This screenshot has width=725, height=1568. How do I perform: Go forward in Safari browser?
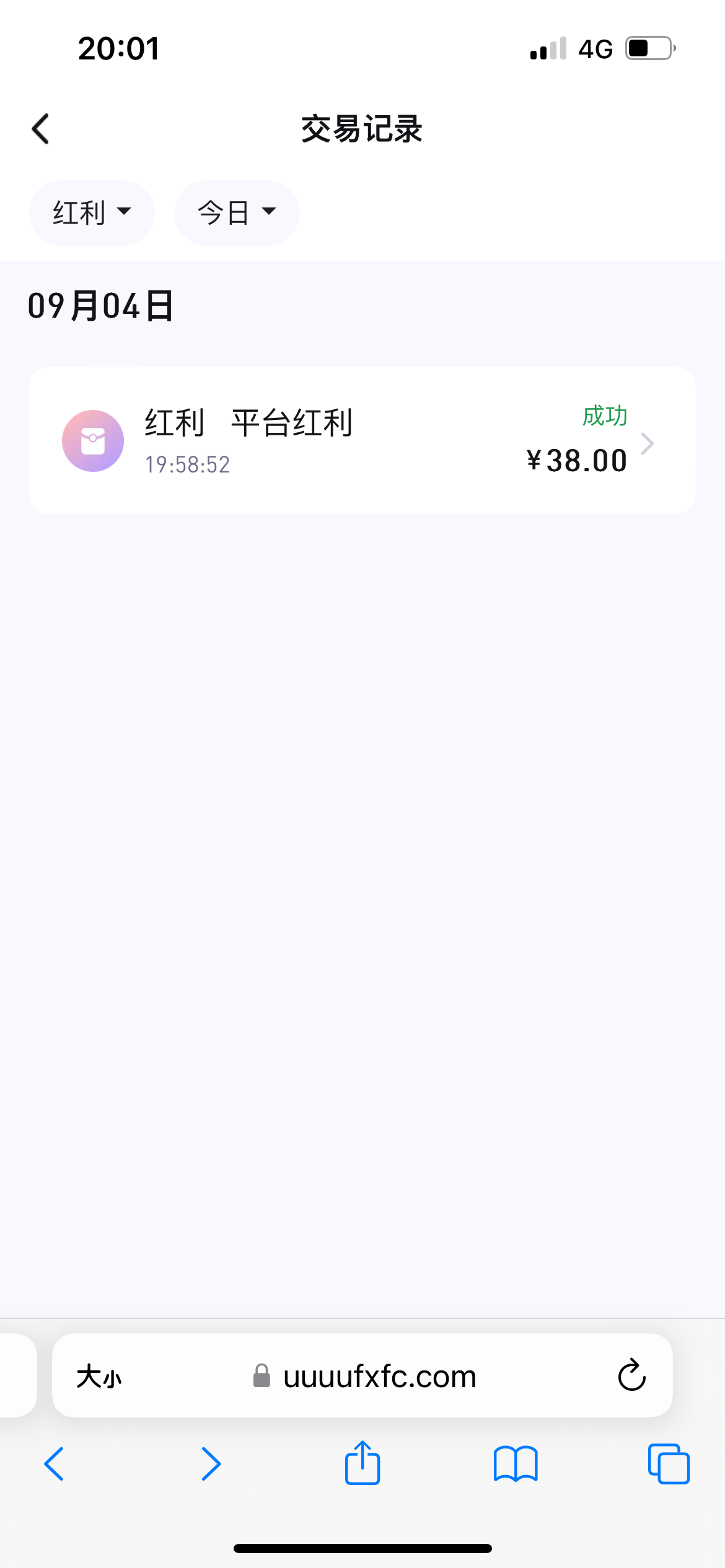point(211,1464)
